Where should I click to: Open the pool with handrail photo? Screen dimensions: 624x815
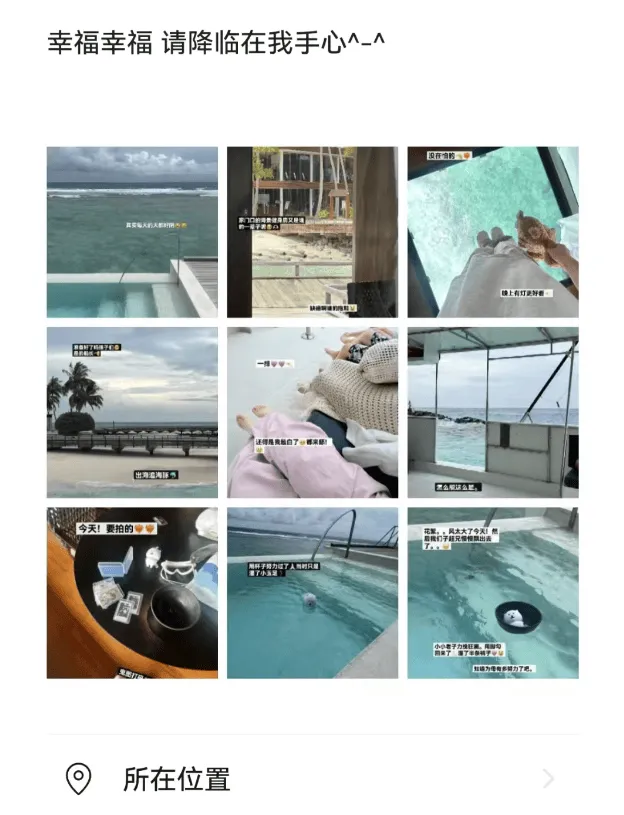coord(312,592)
